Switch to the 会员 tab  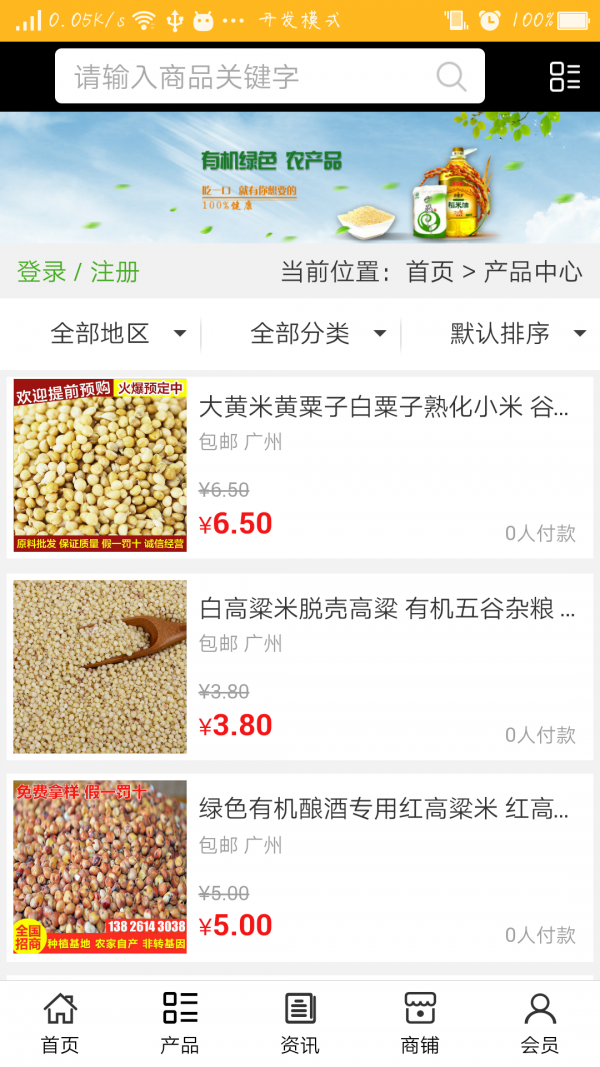coord(540,1023)
